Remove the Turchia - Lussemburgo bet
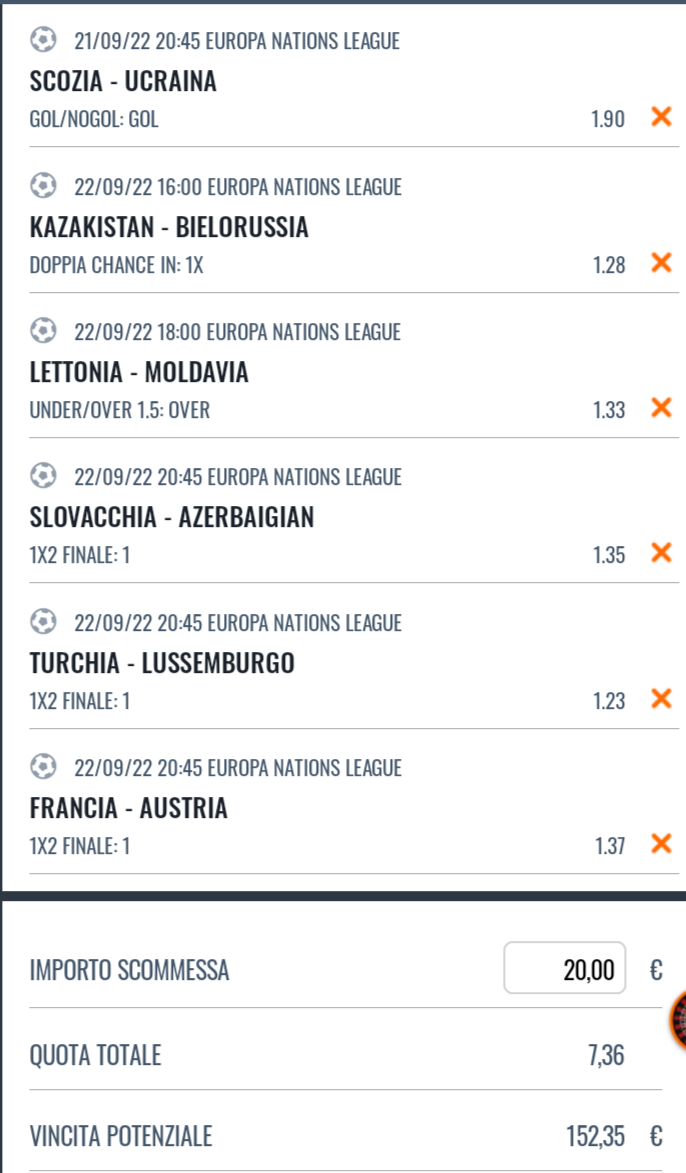This screenshot has width=686, height=1173. click(660, 699)
